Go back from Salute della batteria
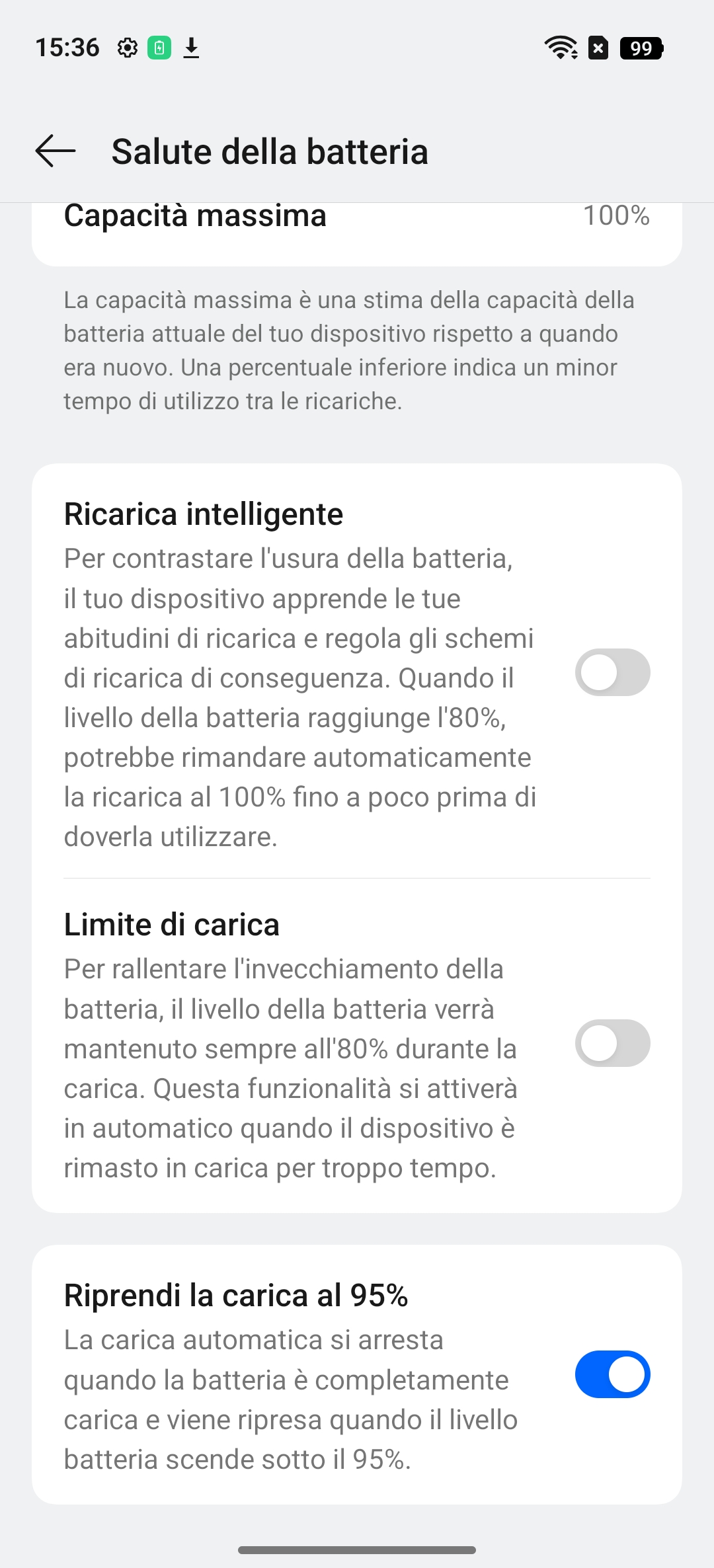Viewport: 714px width, 1568px height. point(56,151)
